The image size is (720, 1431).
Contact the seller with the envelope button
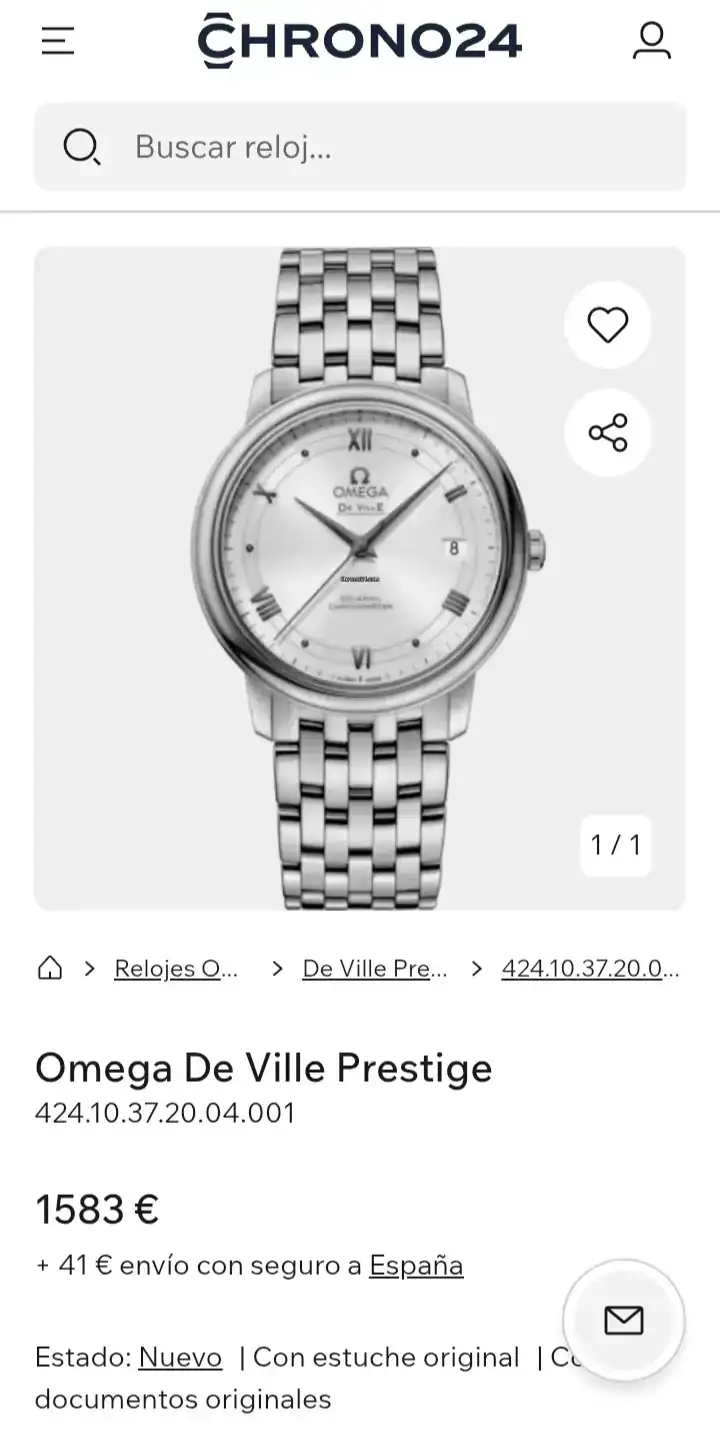coord(624,1321)
